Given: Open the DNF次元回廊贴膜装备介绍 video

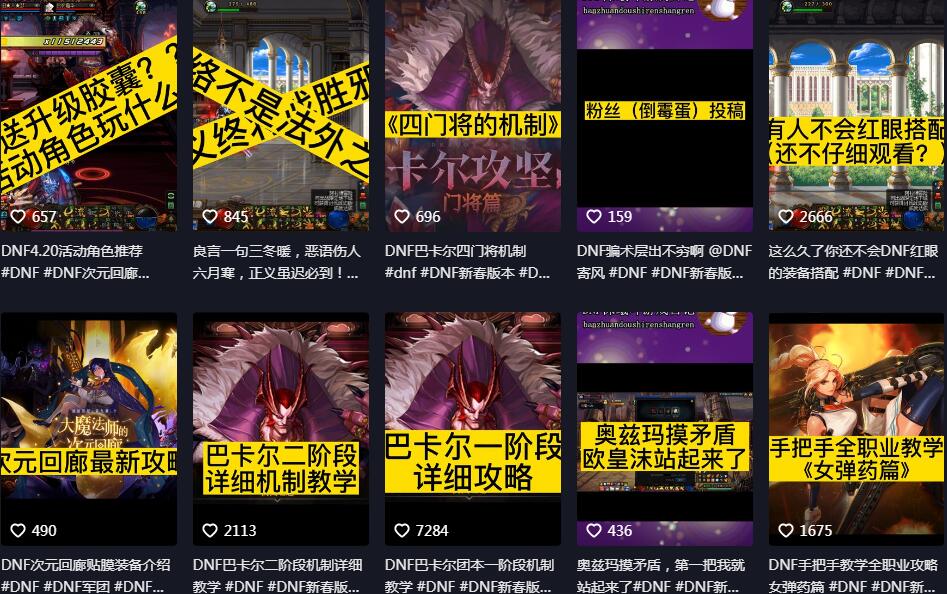Looking at the screenshot, I should (88, 428).
